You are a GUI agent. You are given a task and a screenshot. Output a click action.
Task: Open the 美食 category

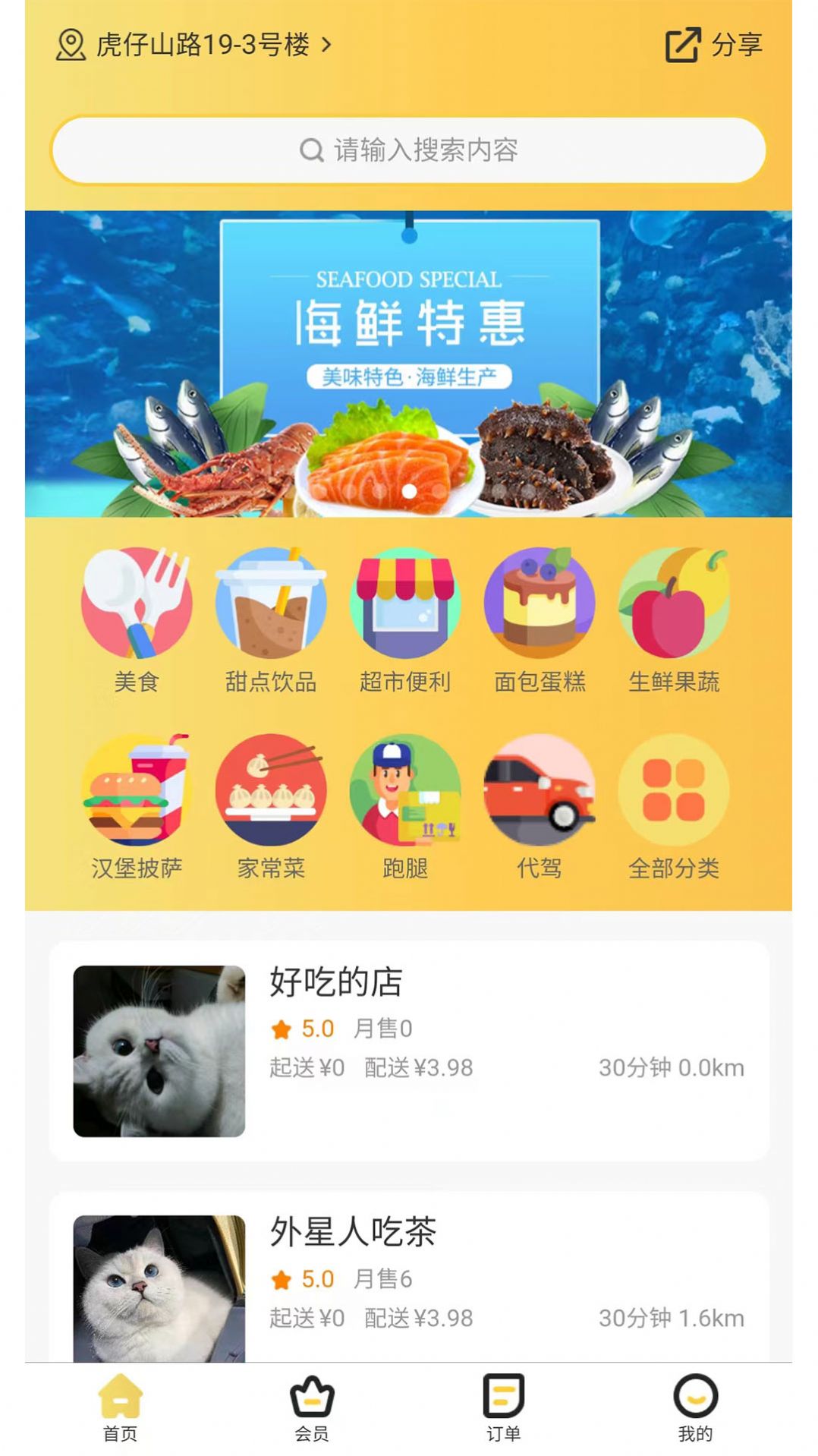(137, 619)
